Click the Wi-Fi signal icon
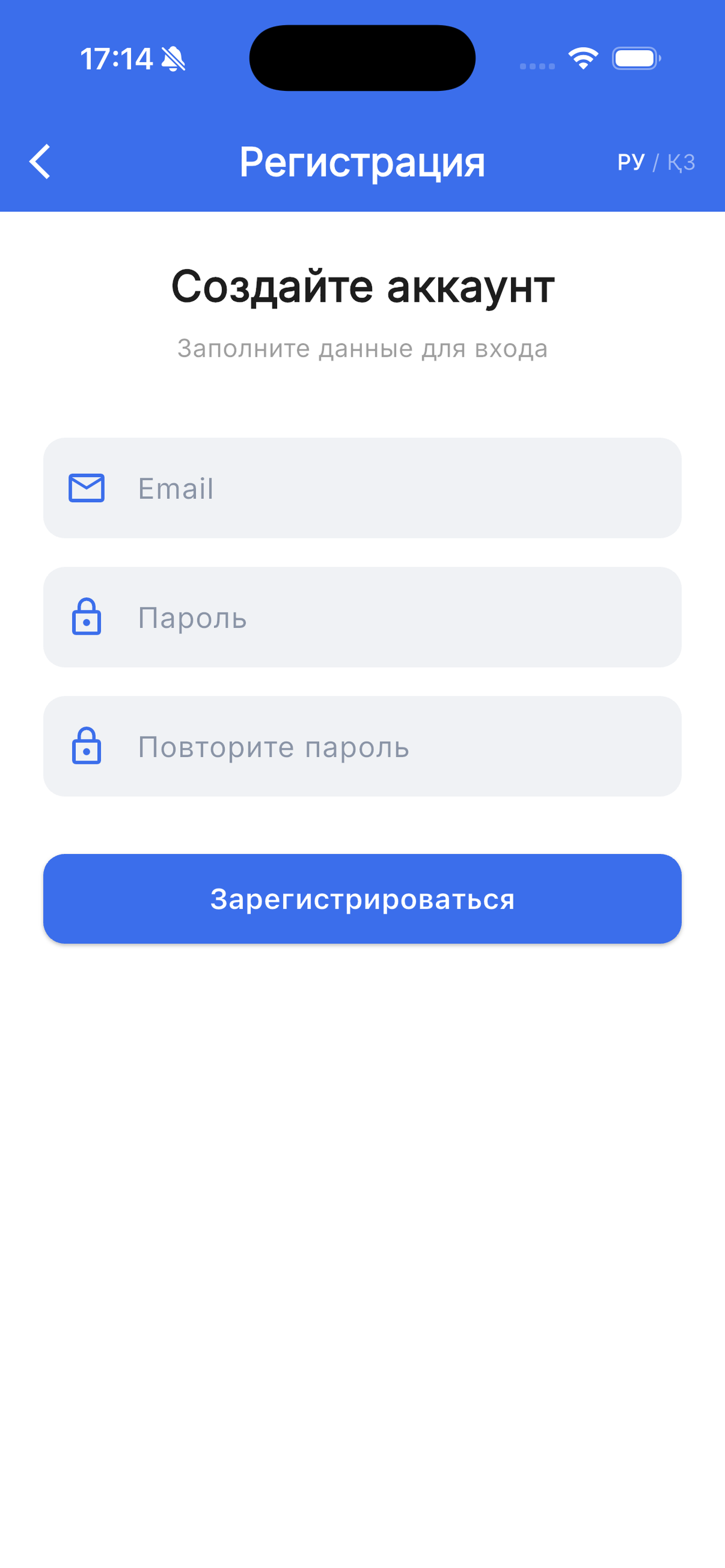 tap(582, 58)
